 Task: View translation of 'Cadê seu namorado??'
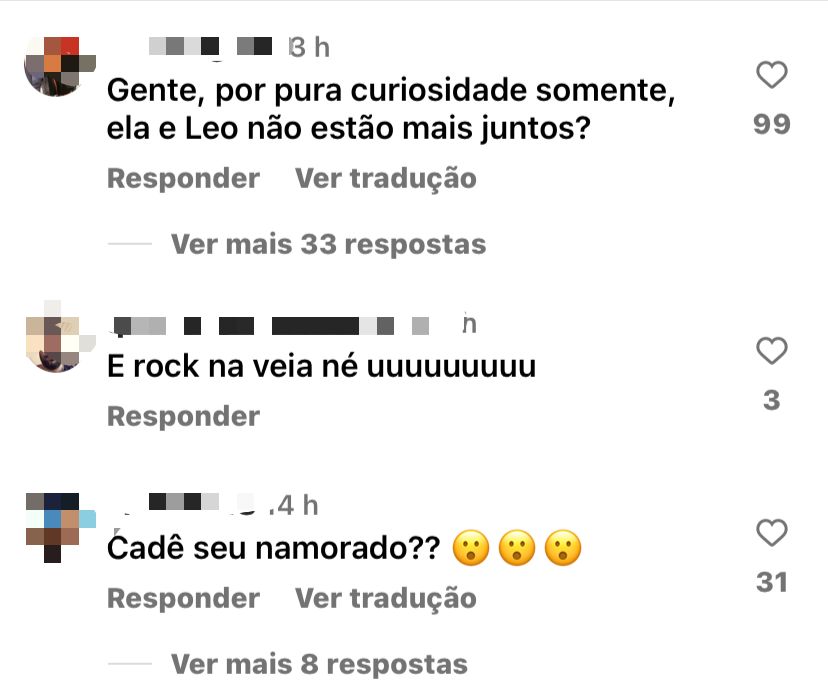click(x=385, y=598)
